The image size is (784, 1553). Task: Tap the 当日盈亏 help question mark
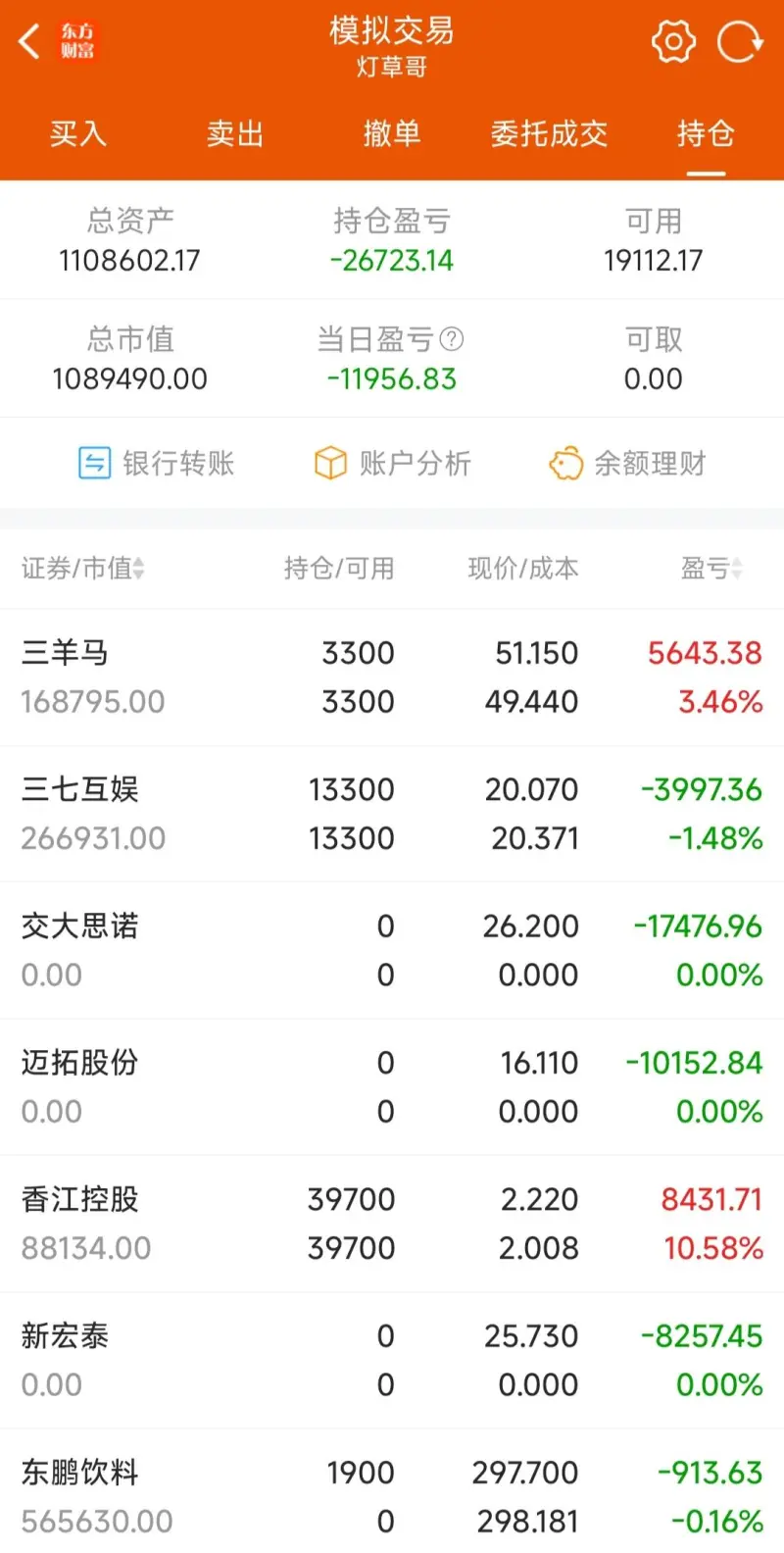pos(452,339)
